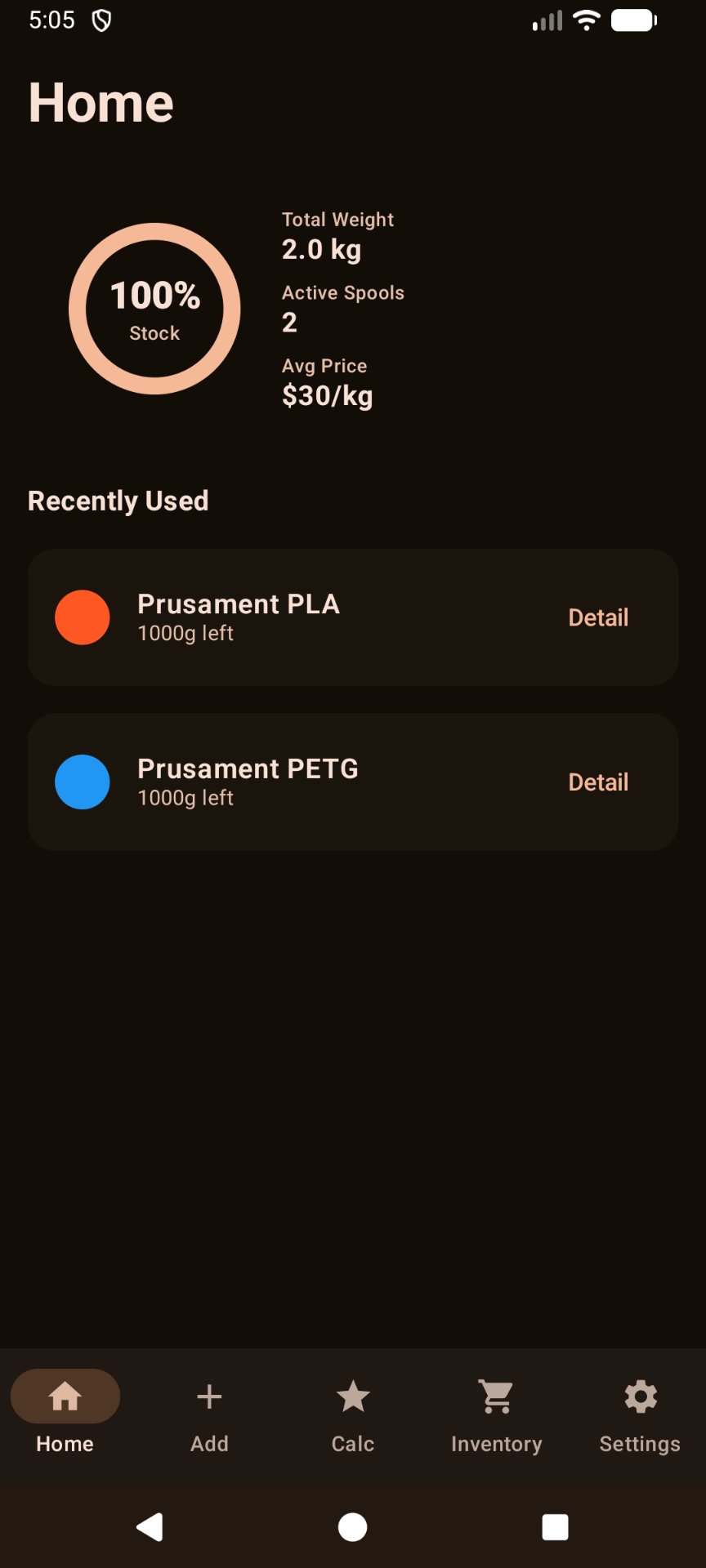Screen dimensions: 706x1568
Task: Tap the blue Prusament PETG color swatch
Action: (83, 782)
